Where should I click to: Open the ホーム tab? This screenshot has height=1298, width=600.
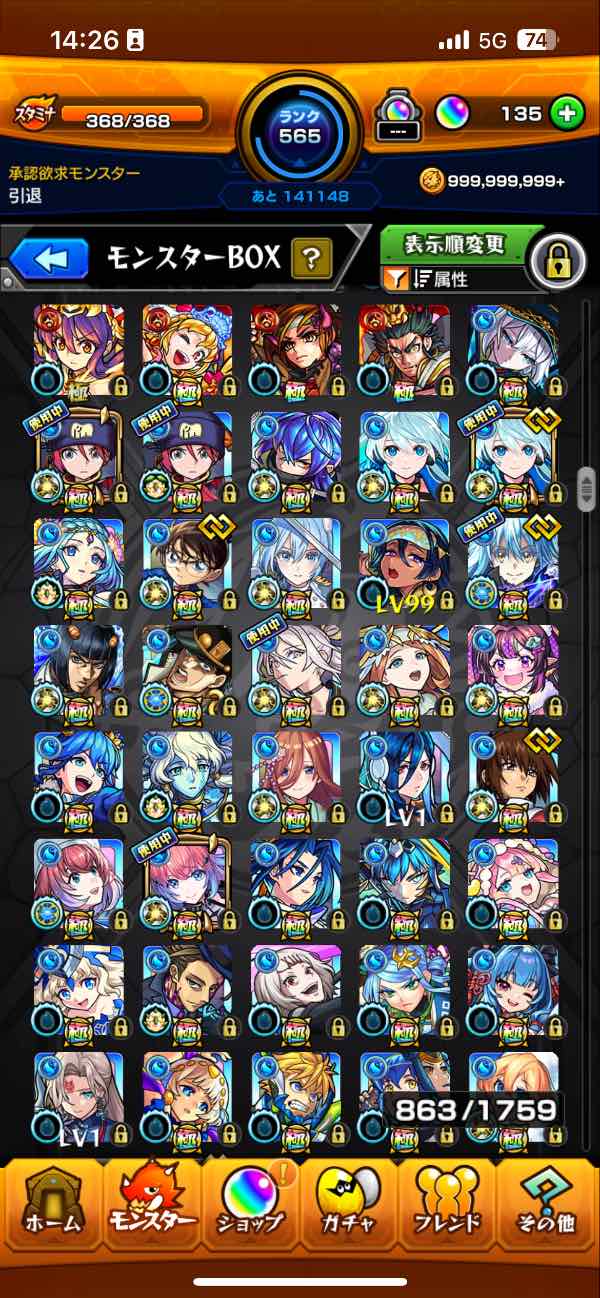coord(52,1205)
